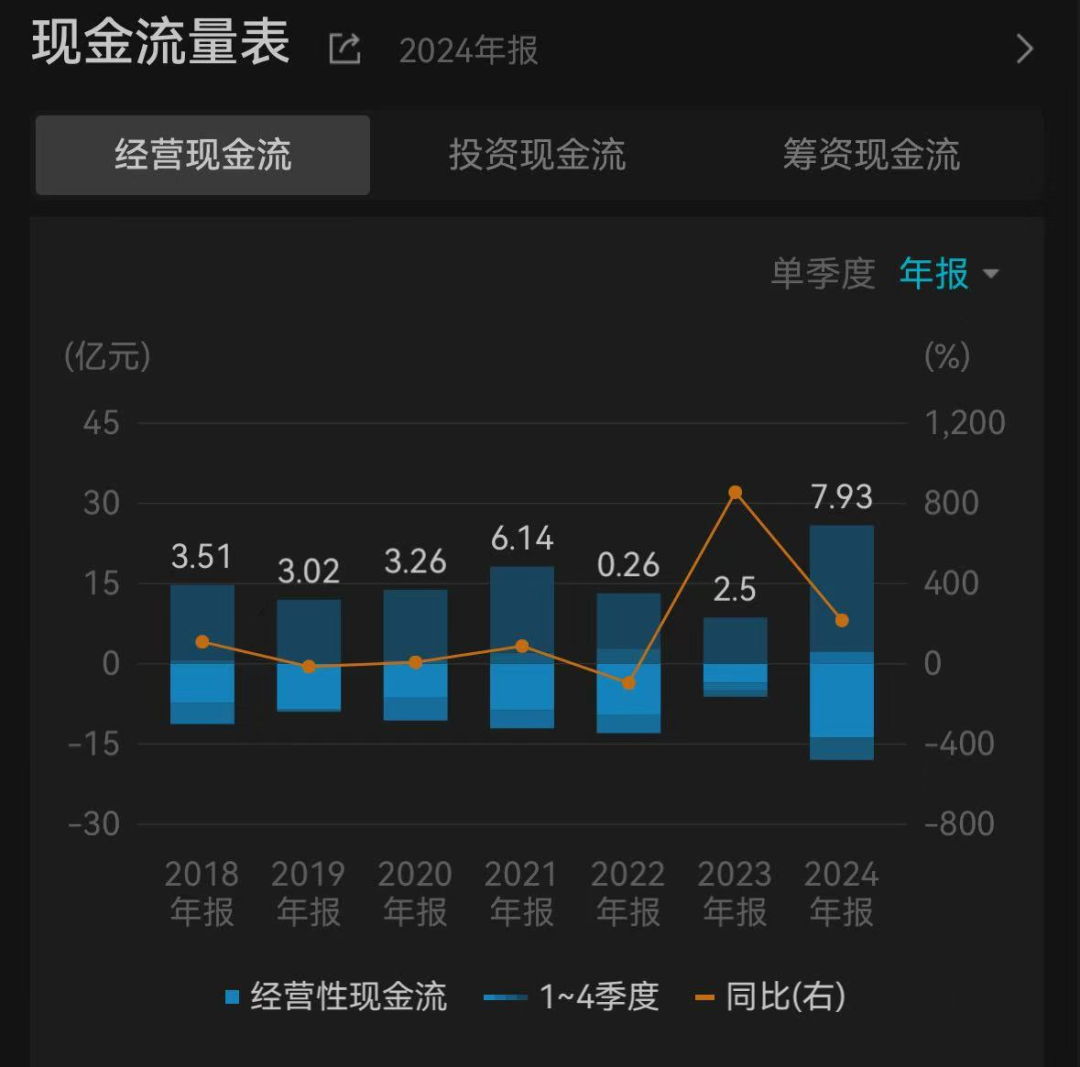Select the 经营现金流 tab
The image size is (1080, 1067).
click(x=202, y=155)
